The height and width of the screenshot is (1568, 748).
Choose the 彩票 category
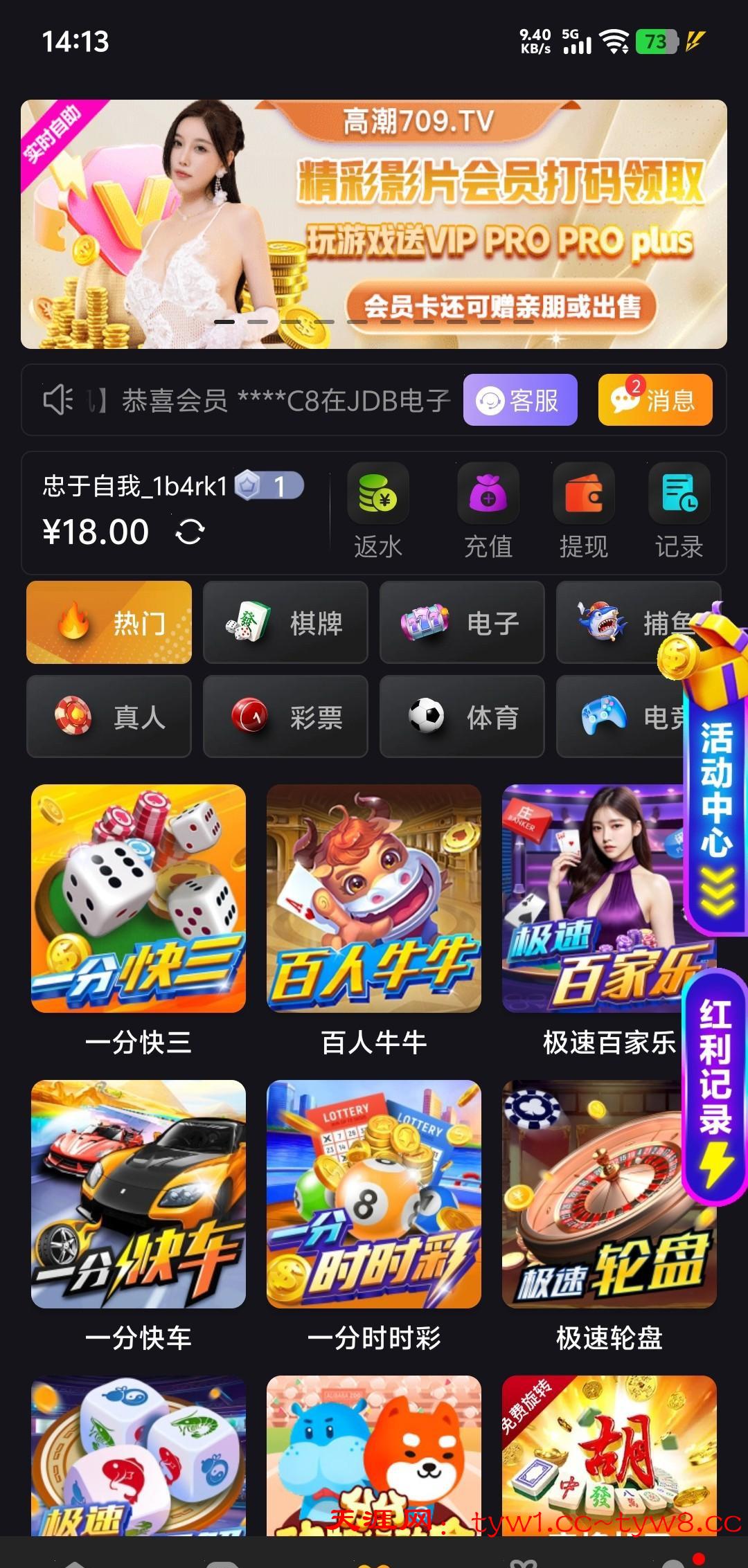tap(285, 717)
